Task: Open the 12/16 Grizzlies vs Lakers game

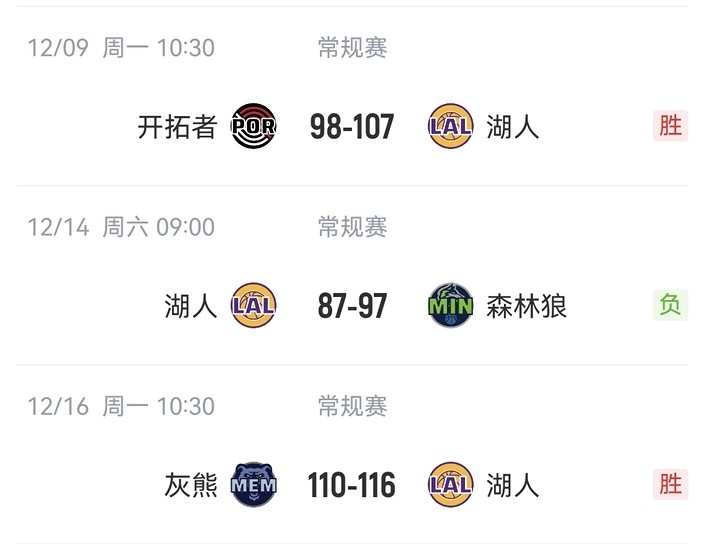Action: point(352,485)
